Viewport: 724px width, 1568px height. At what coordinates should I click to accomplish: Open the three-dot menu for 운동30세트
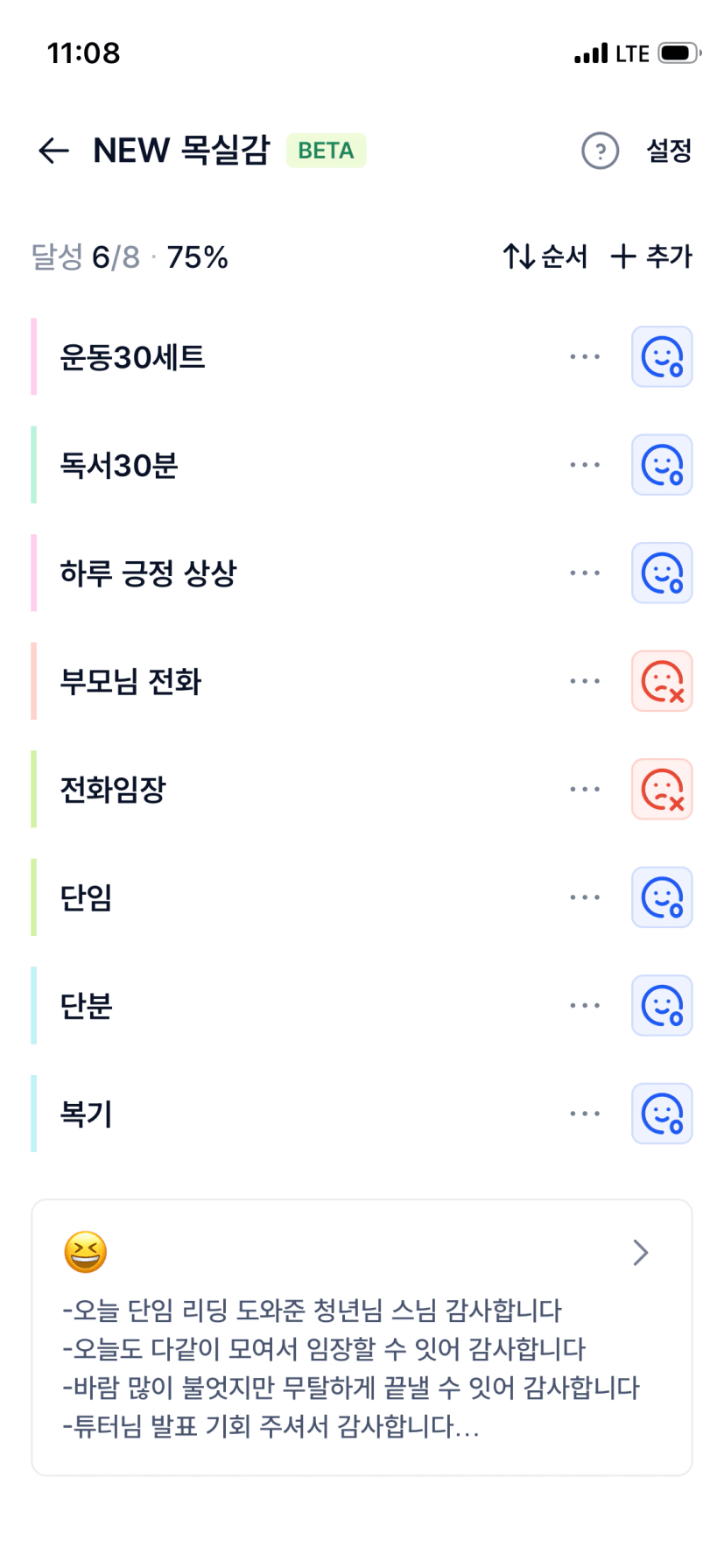coord(584,357)
